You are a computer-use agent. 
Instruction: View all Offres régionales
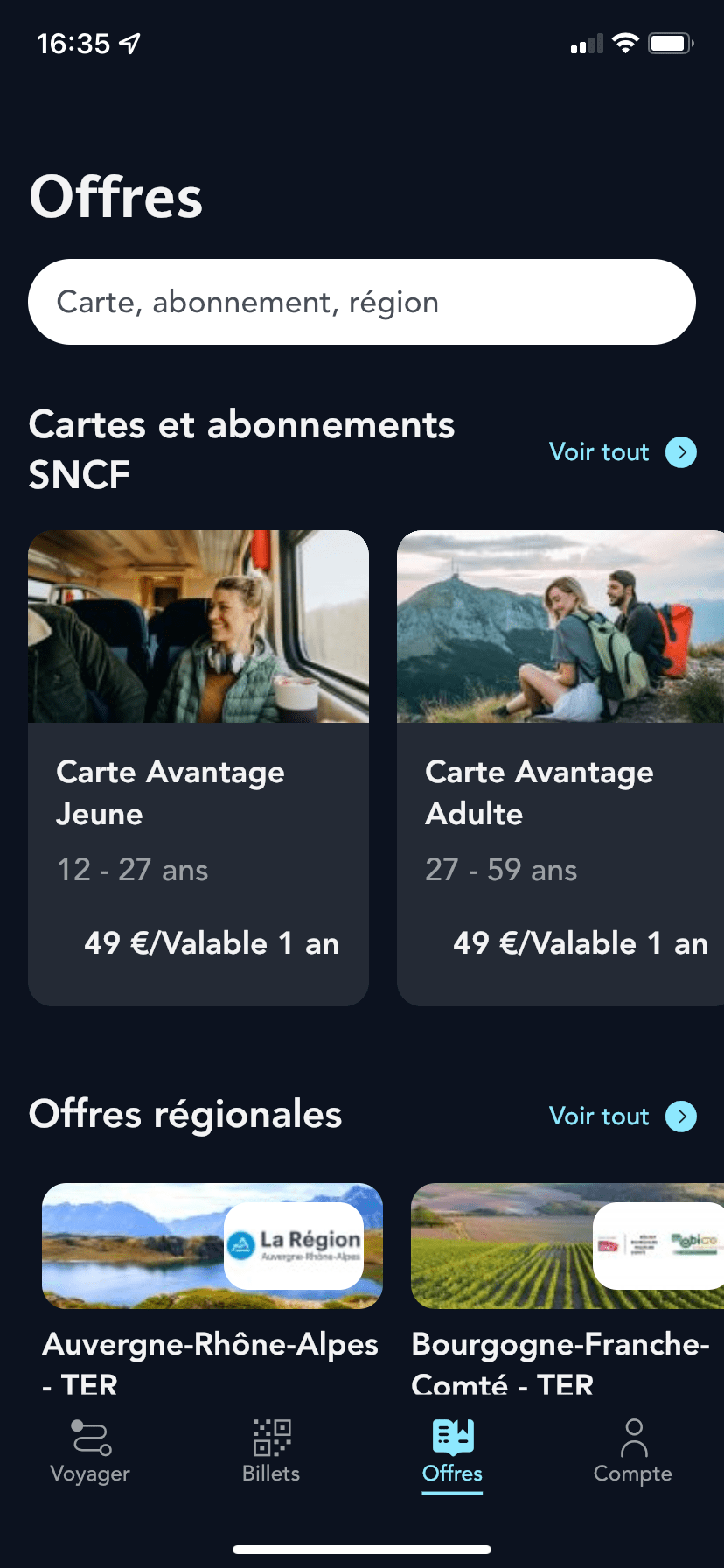622,1116
